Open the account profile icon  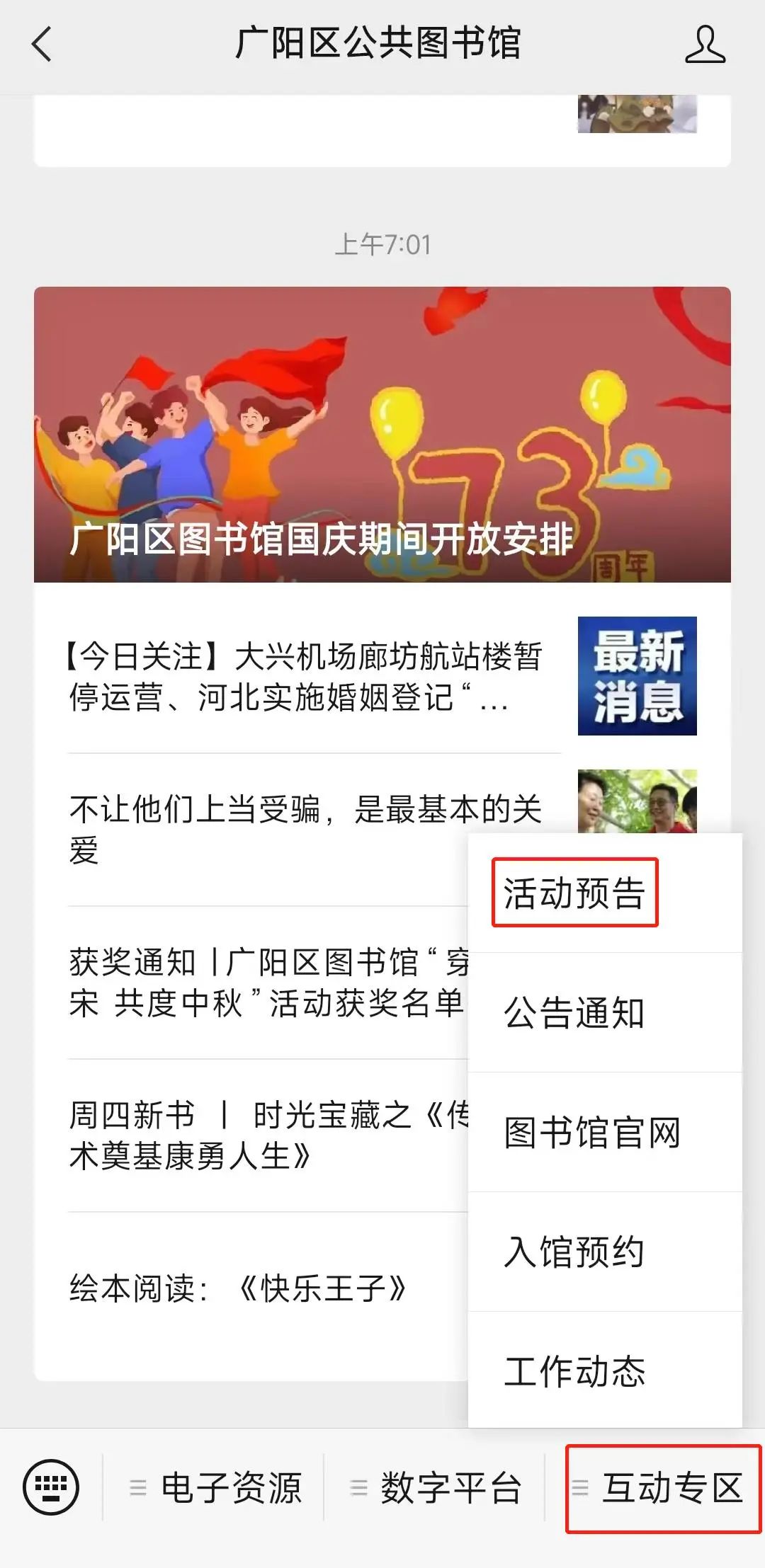(704, 44)
